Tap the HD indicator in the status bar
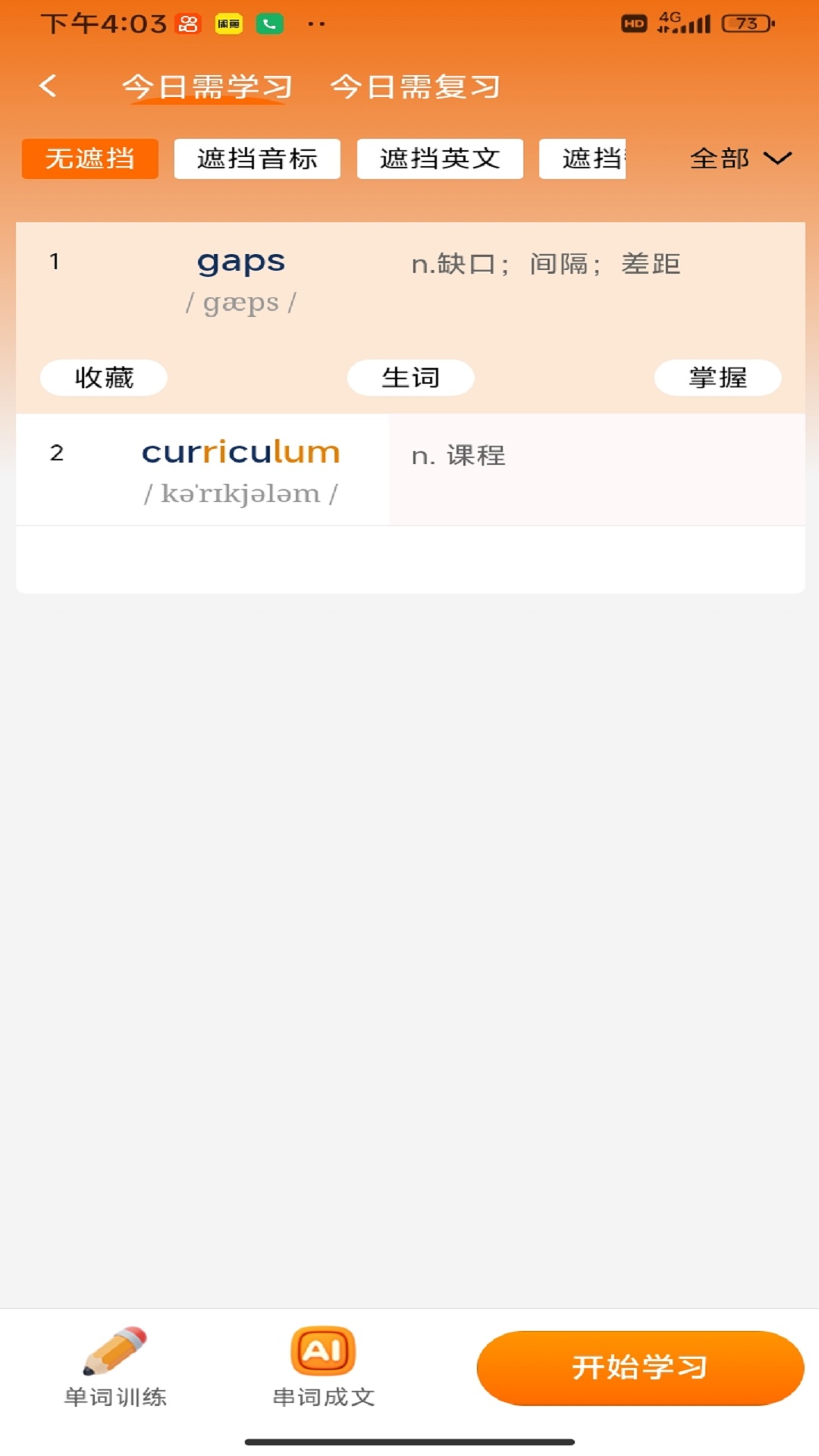The height and width of the screenshot is (1456, 819). pos(633,24)
